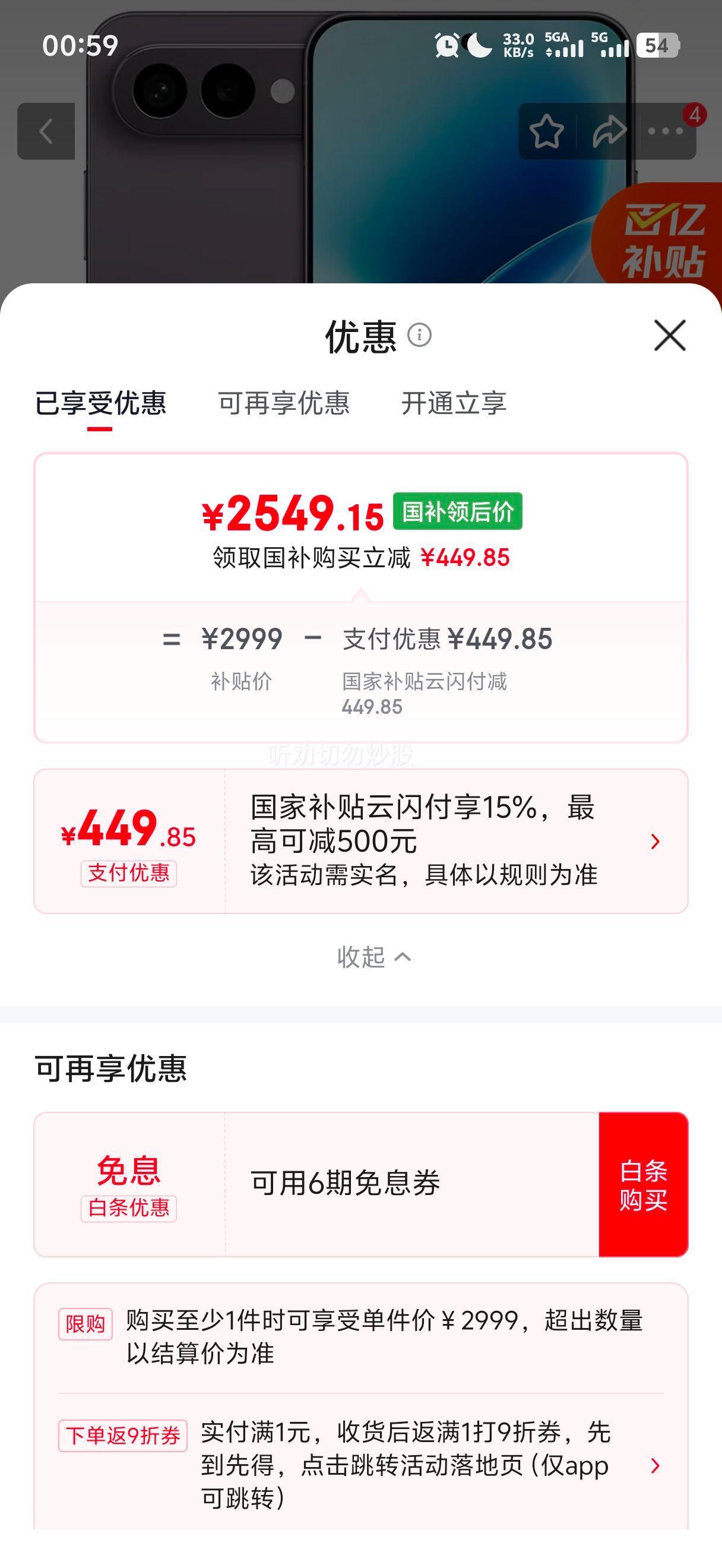Open the 开通立享 tab
Viewport: 722px width, 1568px height.
pyautogui.click(x=455, y=403)
